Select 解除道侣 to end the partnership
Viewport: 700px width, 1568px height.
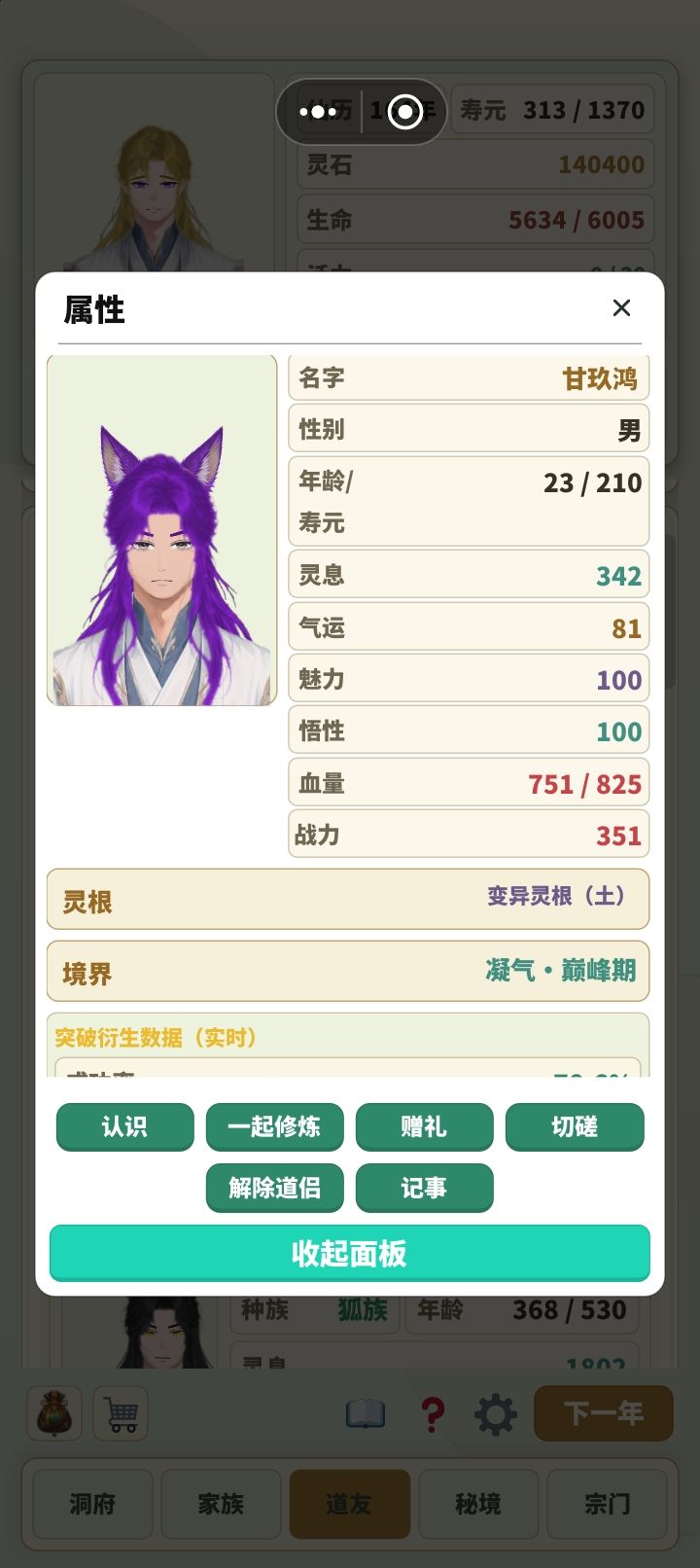(274, 1188)
